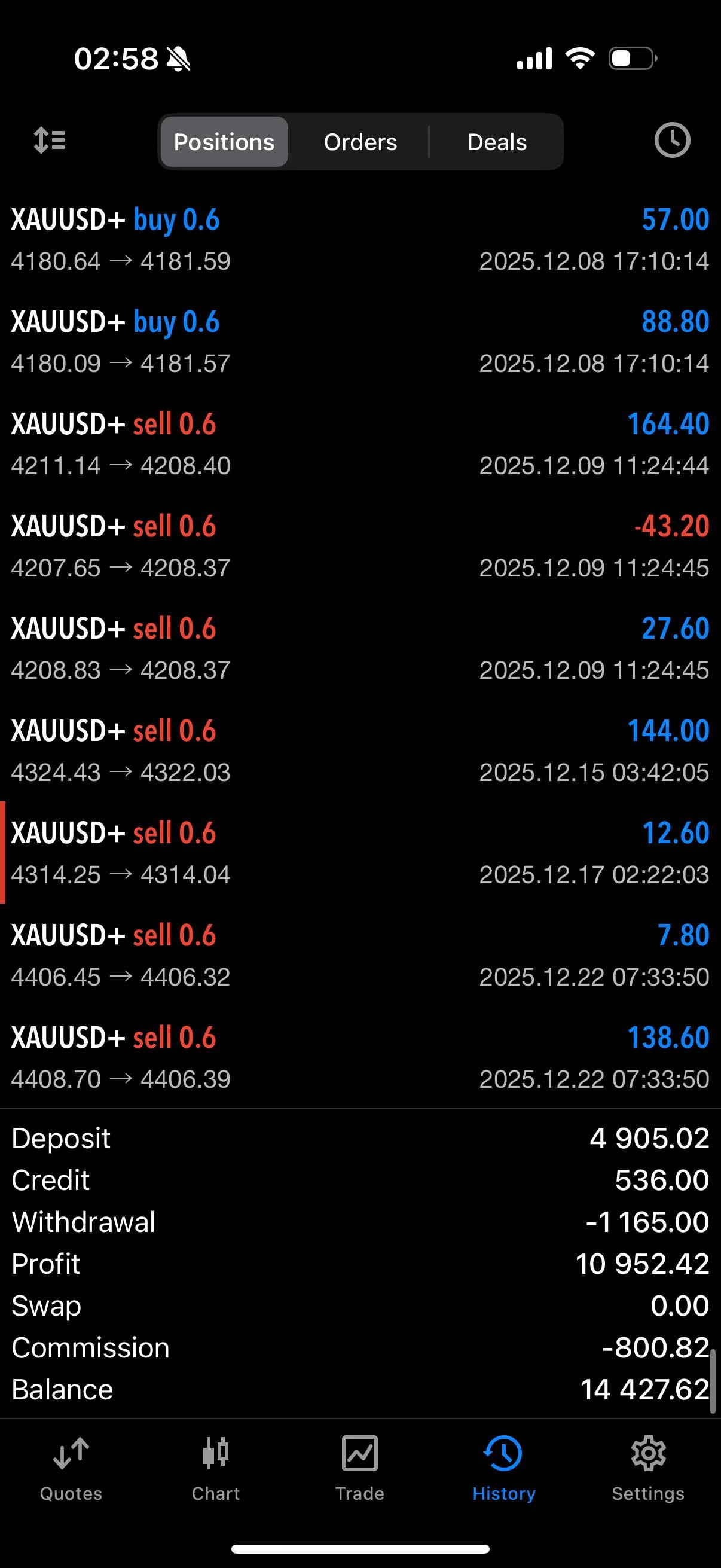Open the Quotes tab
The height and width of the screenshot is (1568, 721).
pyautogui.click(x=71, y=1468)
